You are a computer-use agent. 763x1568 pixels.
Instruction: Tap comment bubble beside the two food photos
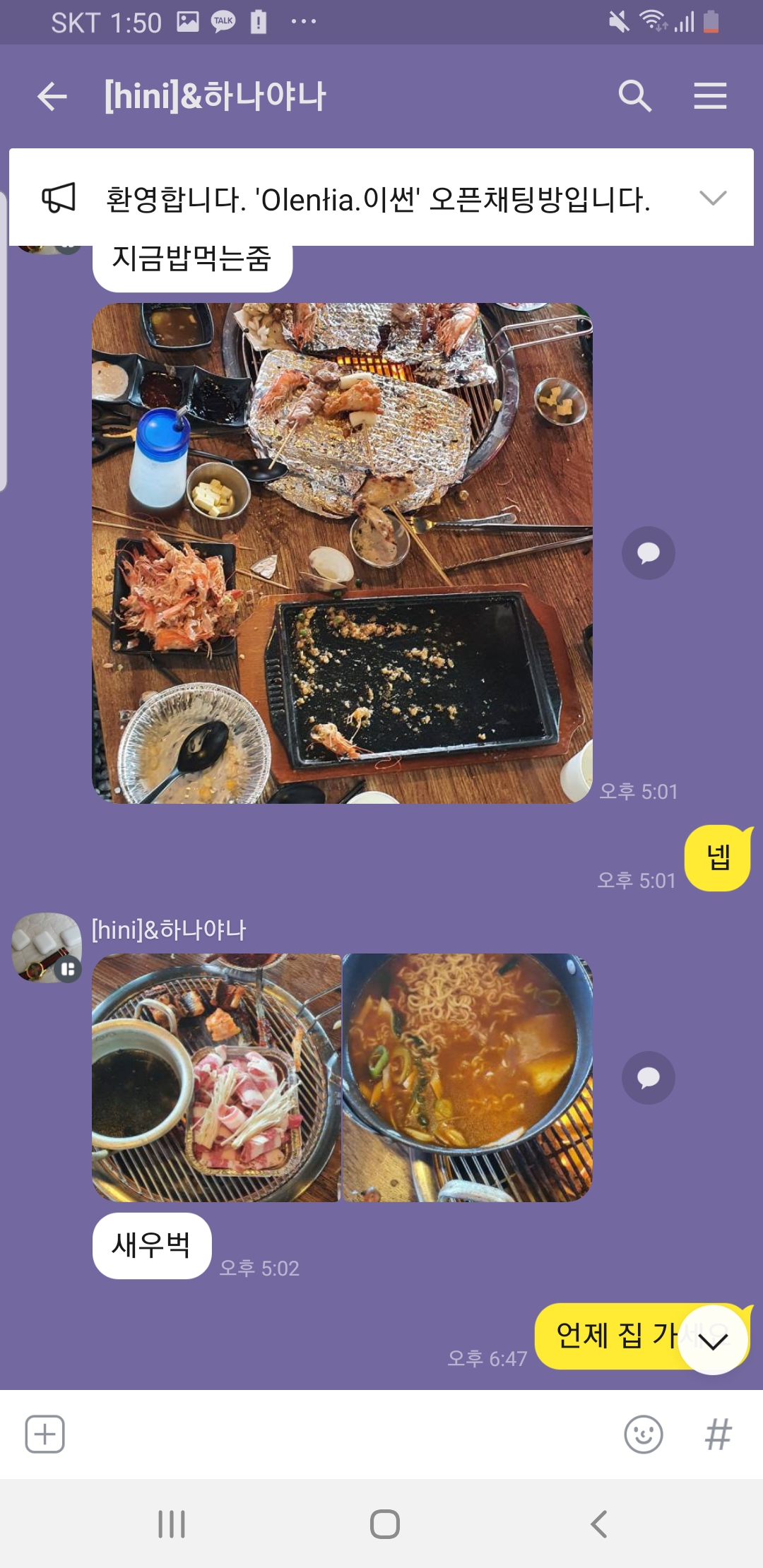[648, 1078]
